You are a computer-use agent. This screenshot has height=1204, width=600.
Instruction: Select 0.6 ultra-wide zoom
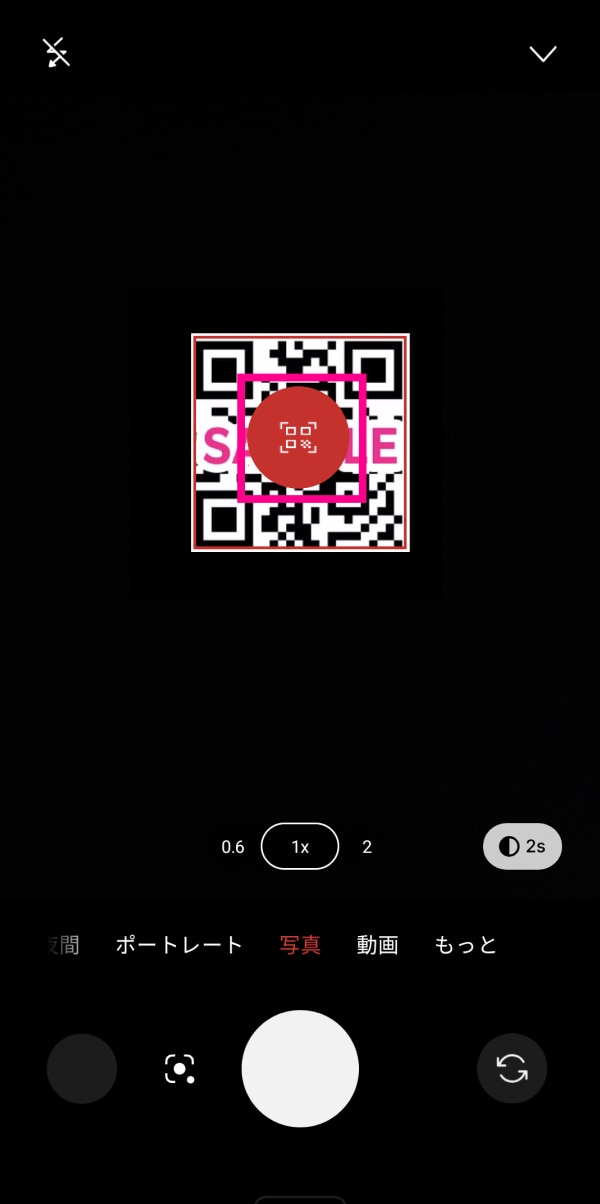click(233, 847)
